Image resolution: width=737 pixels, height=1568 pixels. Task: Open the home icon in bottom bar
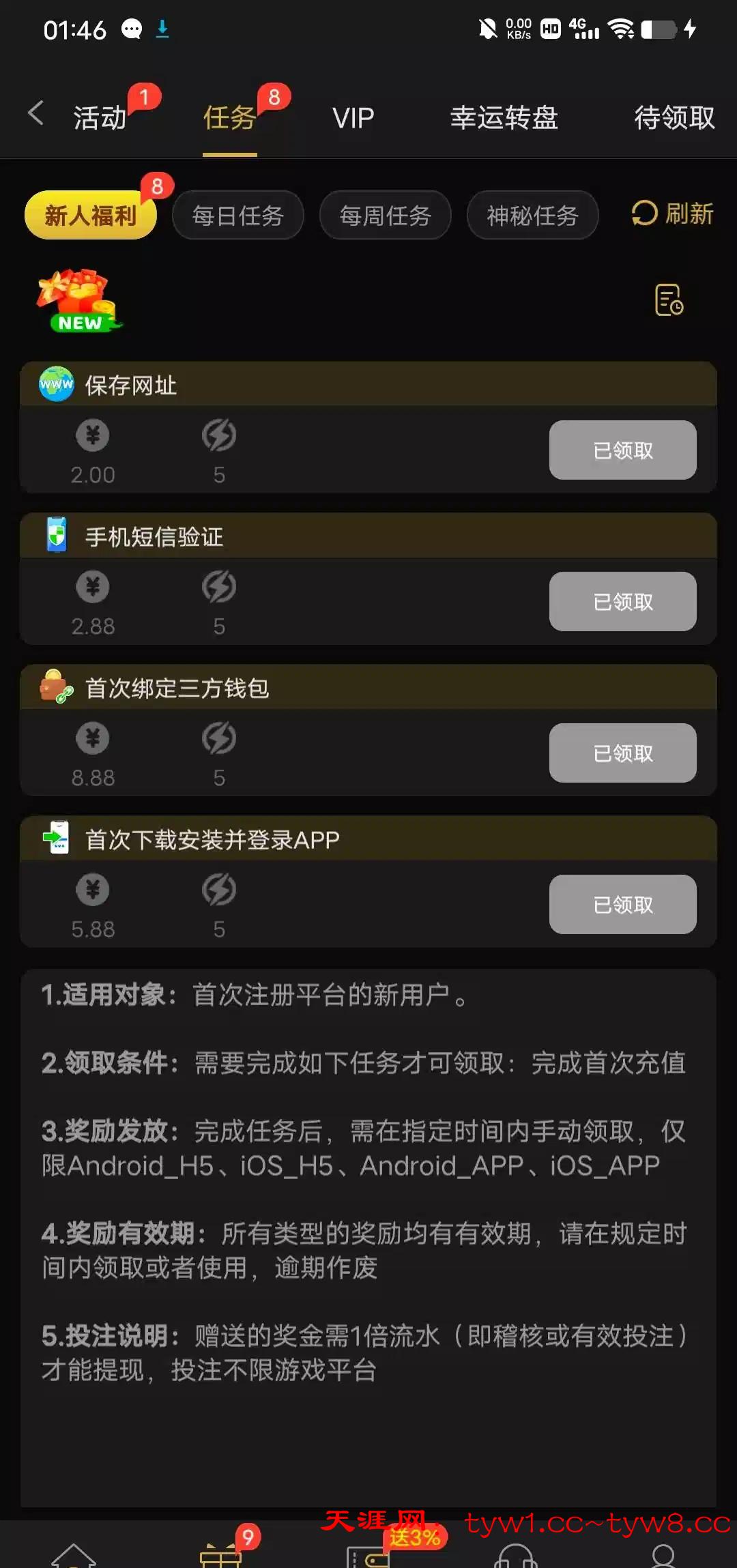tap(74, 1554)
